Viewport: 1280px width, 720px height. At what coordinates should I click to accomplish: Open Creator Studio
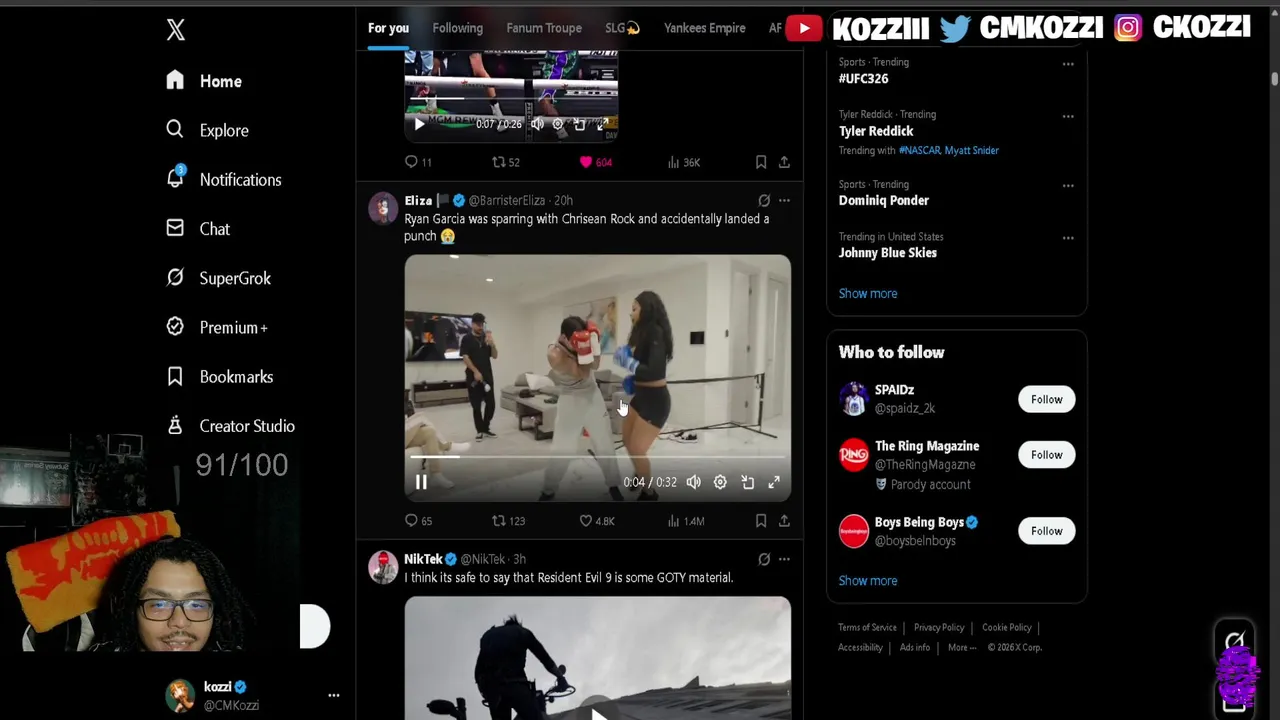click(246, 426)
